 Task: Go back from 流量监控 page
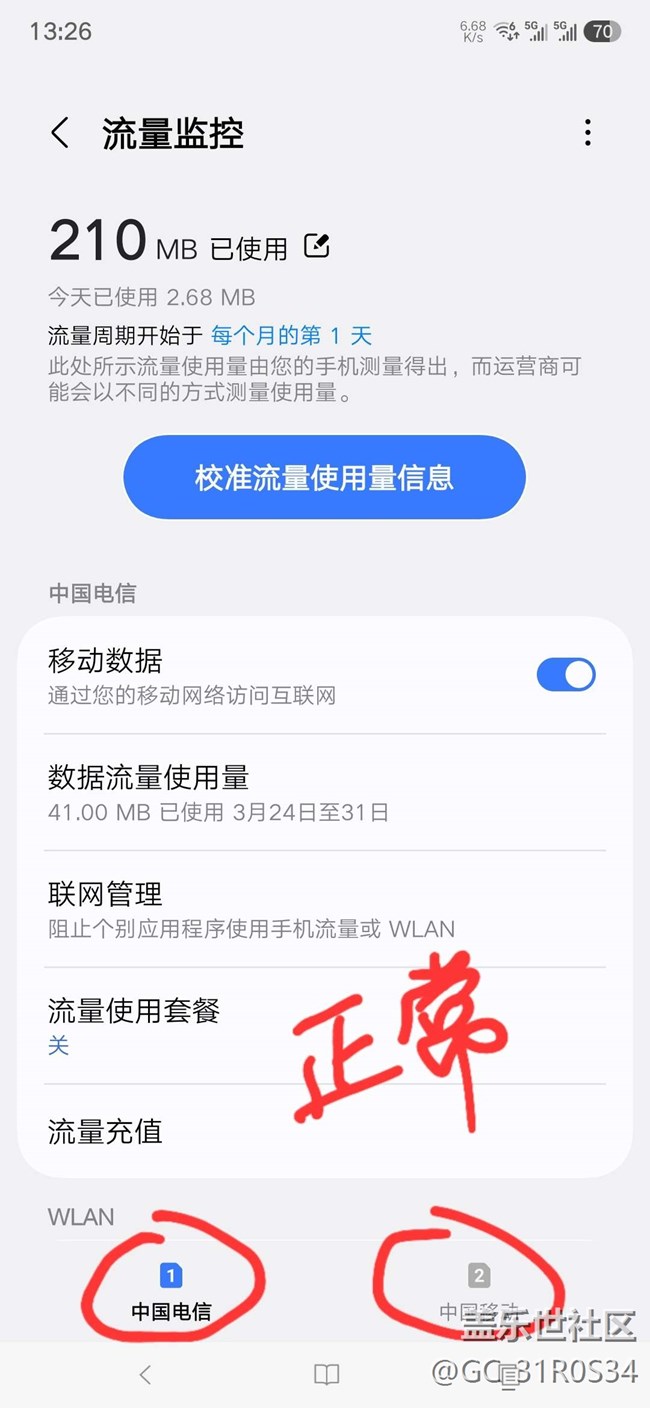pos(60,133)
